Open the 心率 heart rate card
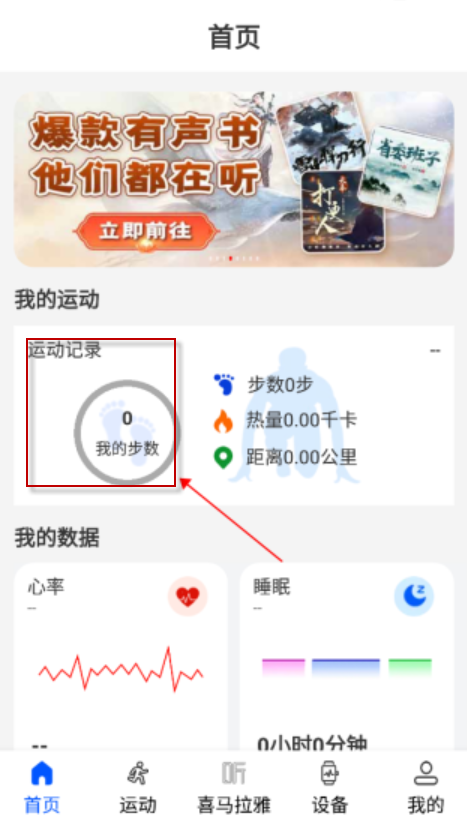The height and width of the screenshot is (823, 467). coord(121,656)
